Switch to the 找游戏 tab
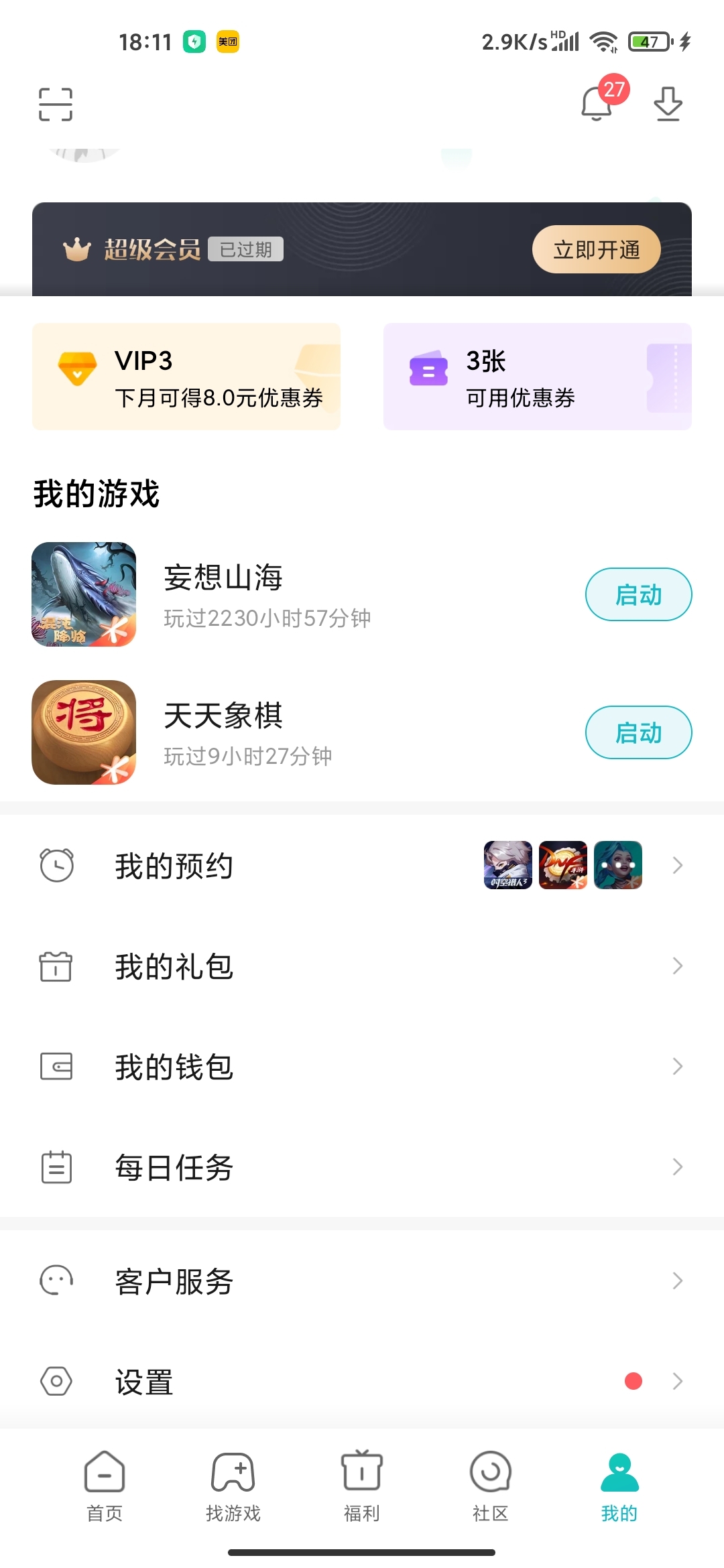This screenshot has width=724, height=1568. click(233, 1485)
